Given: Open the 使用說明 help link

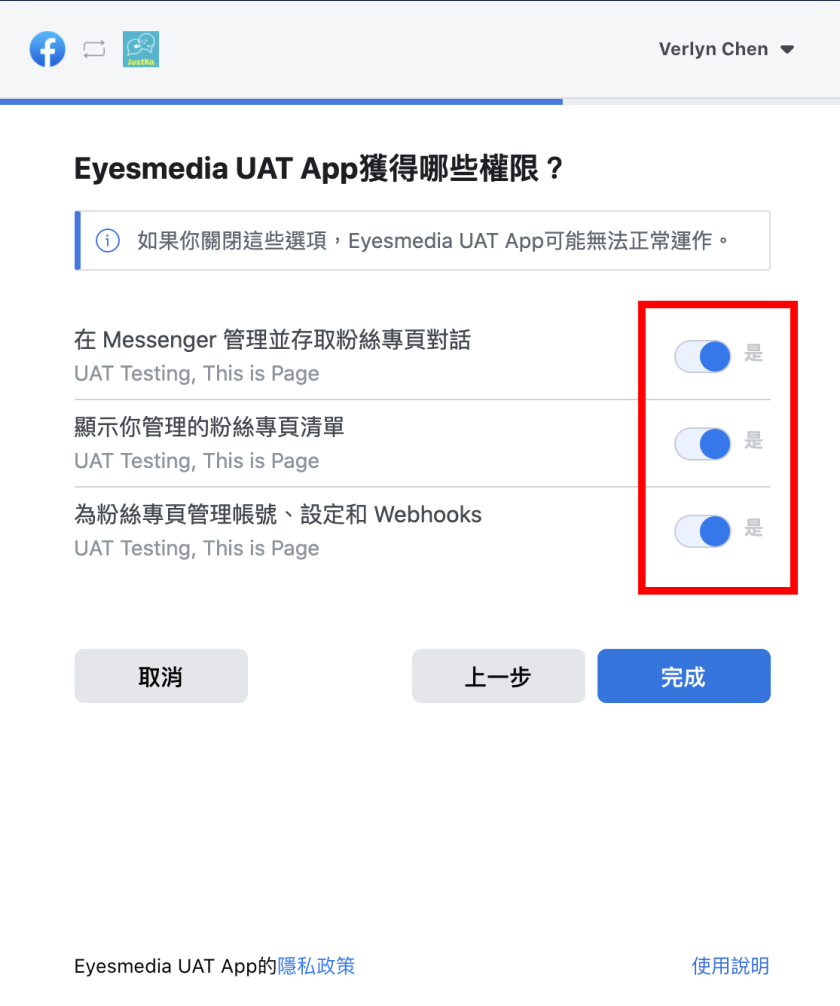Looking at the screenshot, I should (x=730, y=966).
